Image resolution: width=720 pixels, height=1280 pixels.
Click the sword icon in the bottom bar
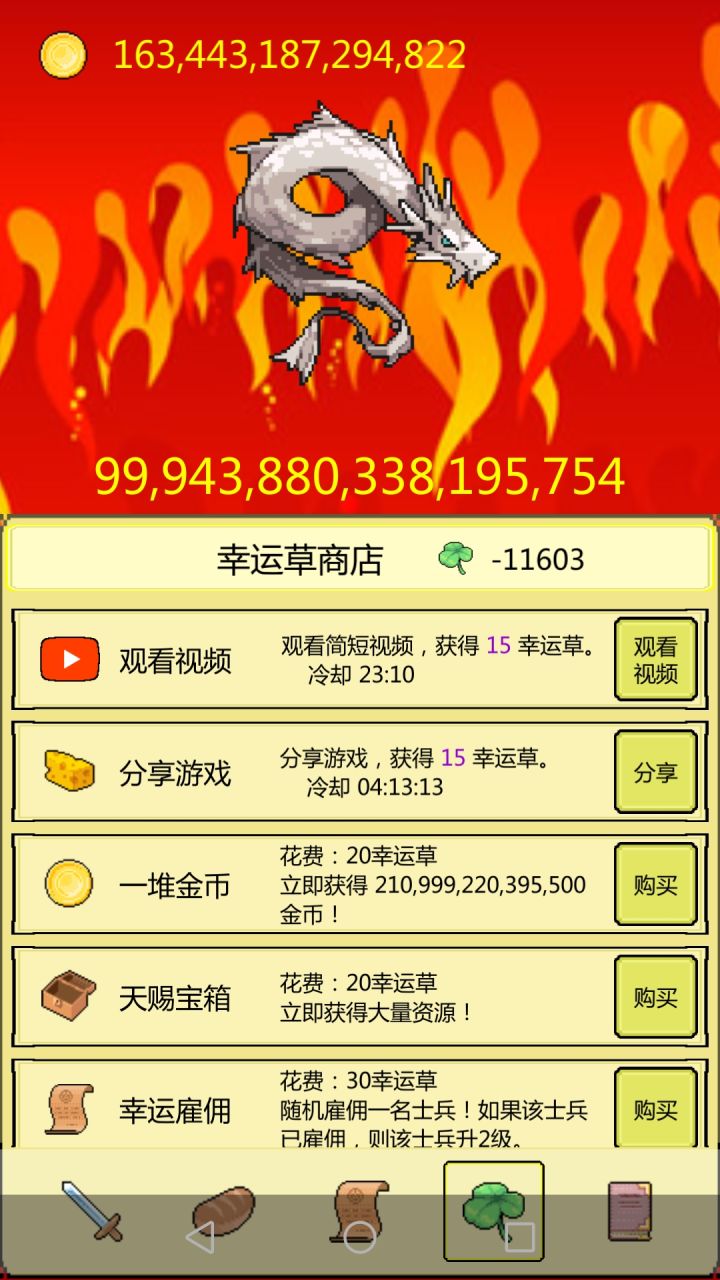click(x=90, y=1210)
